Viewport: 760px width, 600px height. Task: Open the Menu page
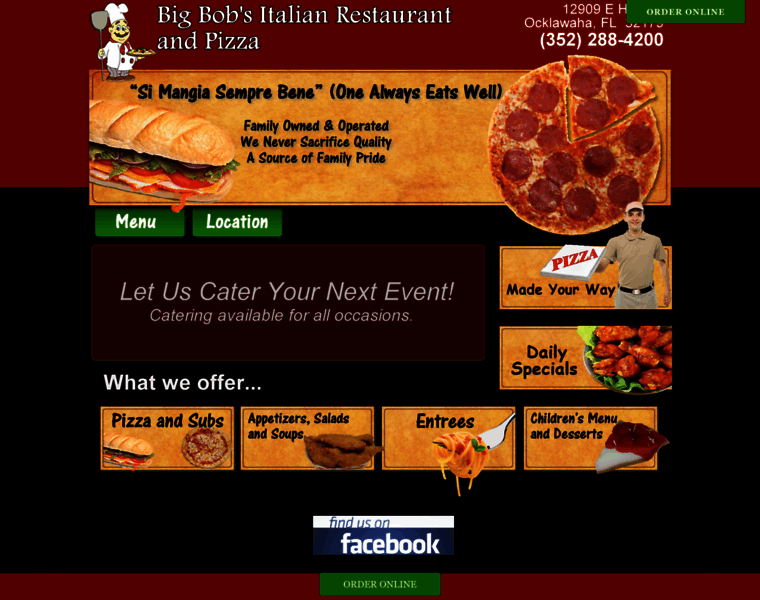[139, 222]
